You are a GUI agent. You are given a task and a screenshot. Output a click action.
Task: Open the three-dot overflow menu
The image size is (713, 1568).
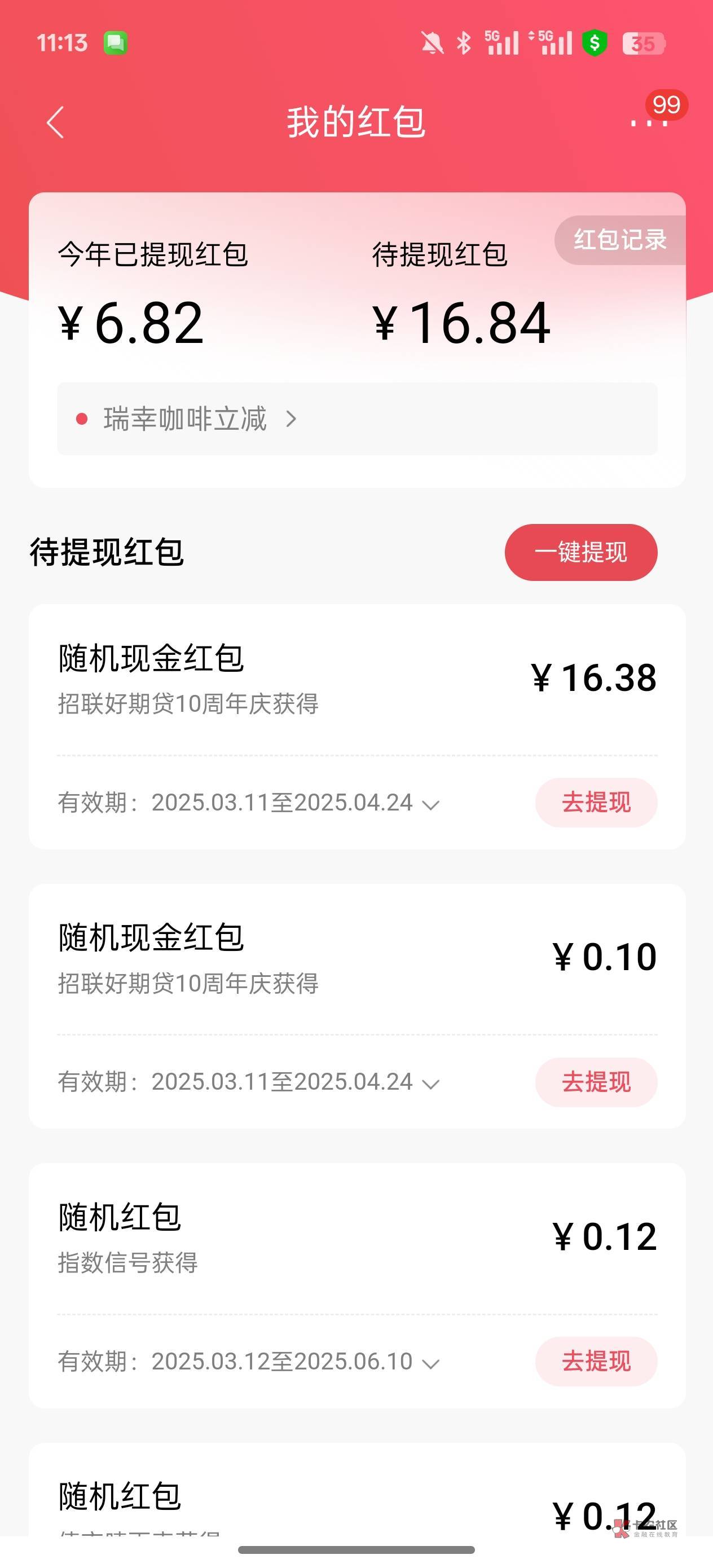tap(649, 122)
